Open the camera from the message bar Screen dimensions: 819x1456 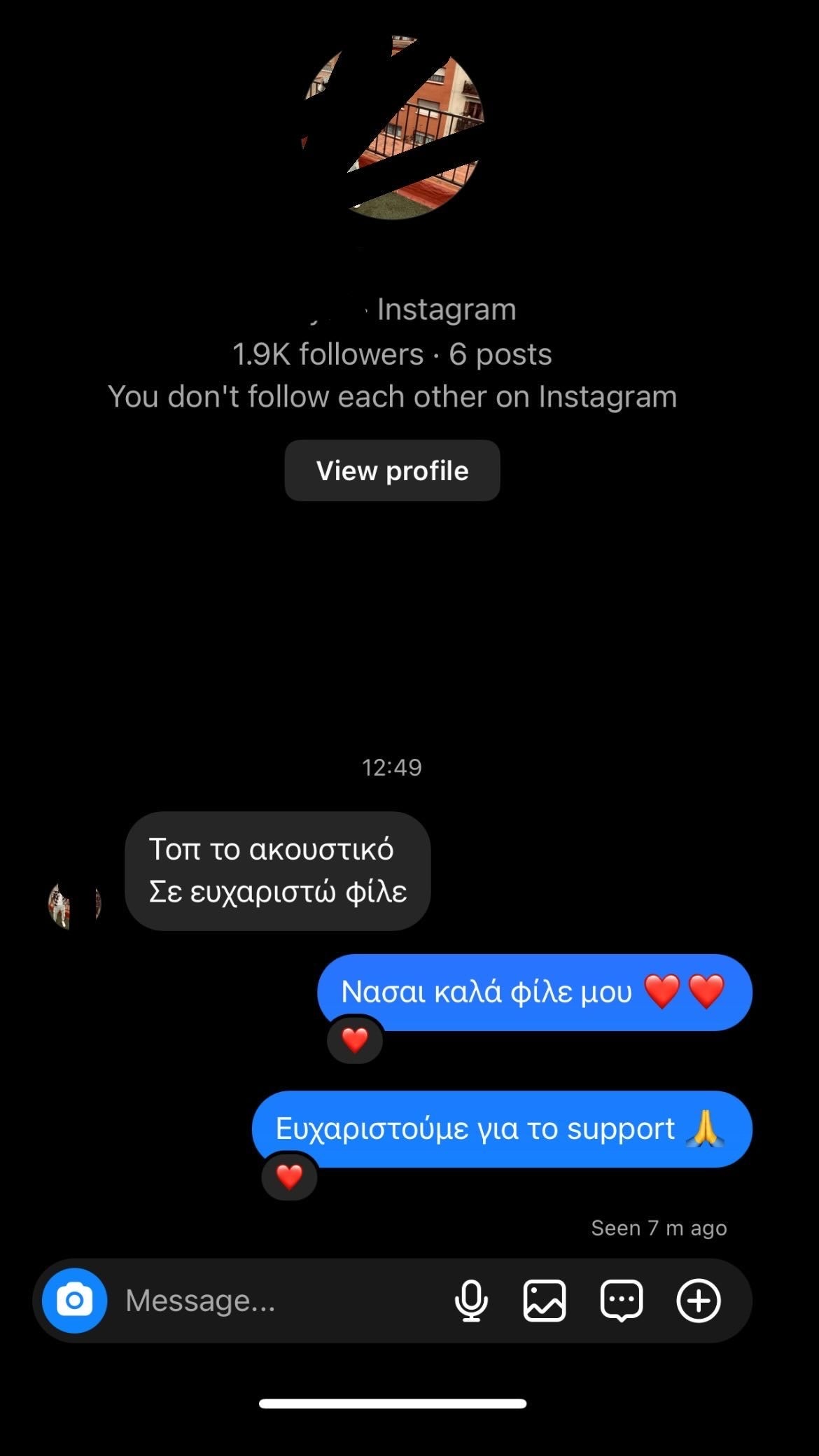[74, 1301]
